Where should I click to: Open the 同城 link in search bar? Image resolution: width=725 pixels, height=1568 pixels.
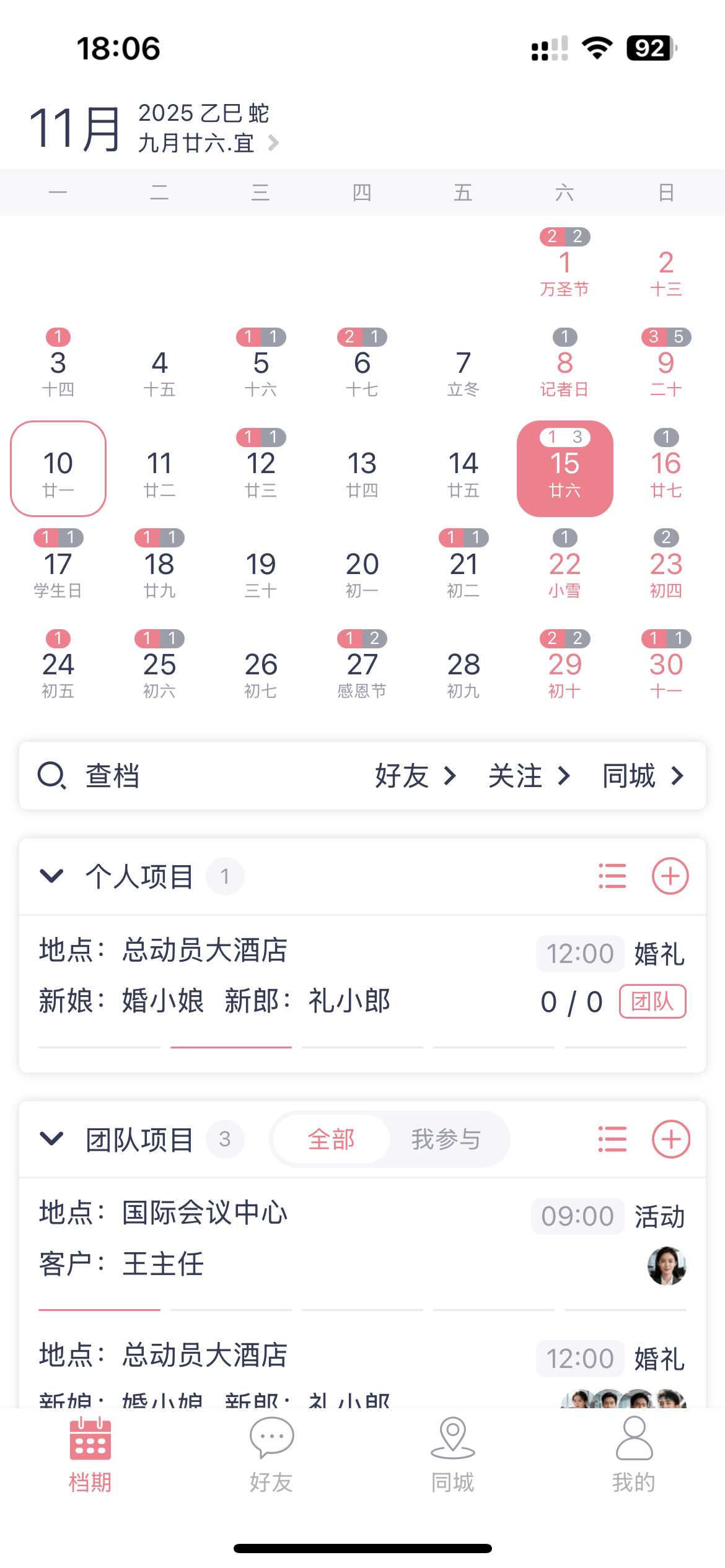(643, 775)
